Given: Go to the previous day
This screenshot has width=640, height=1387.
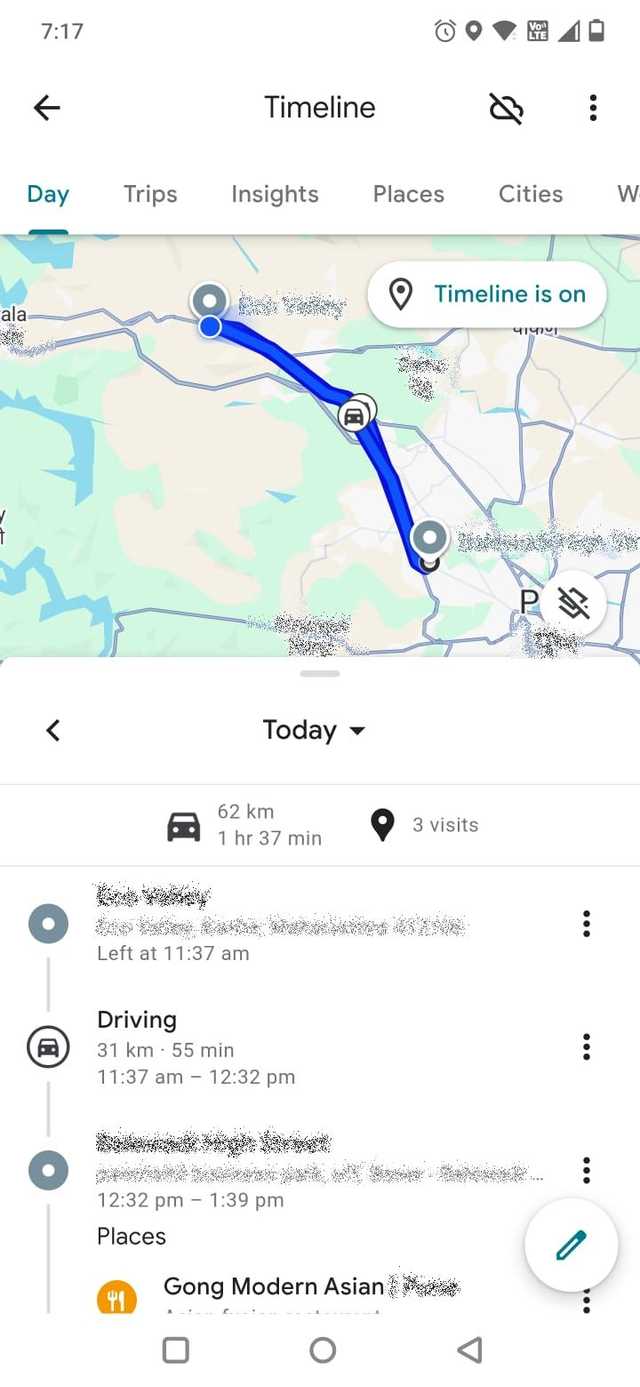Looking at the screenshot, I should click(53, 731).
